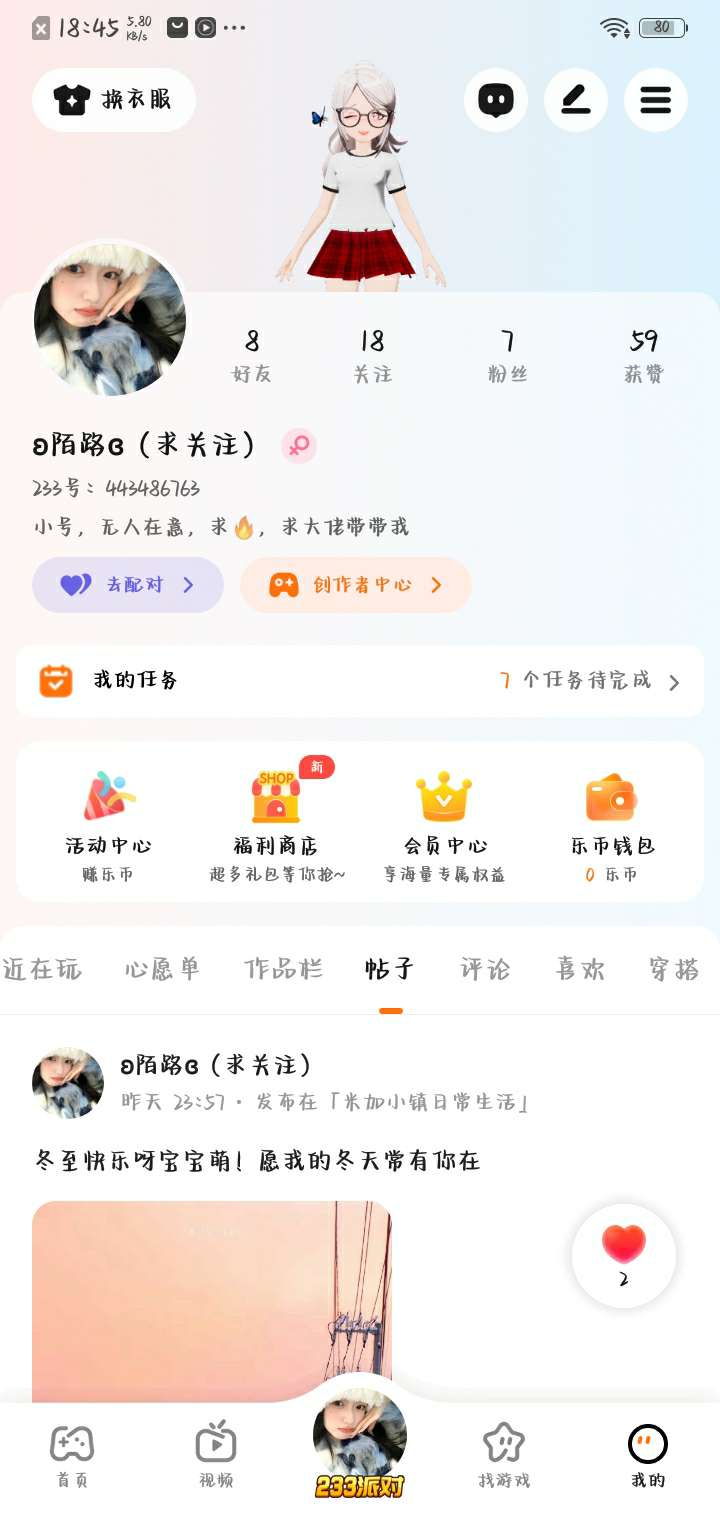Open 乐币钱包
The height and width of the screenshot is (1520, 720).
tap(612, 822)
